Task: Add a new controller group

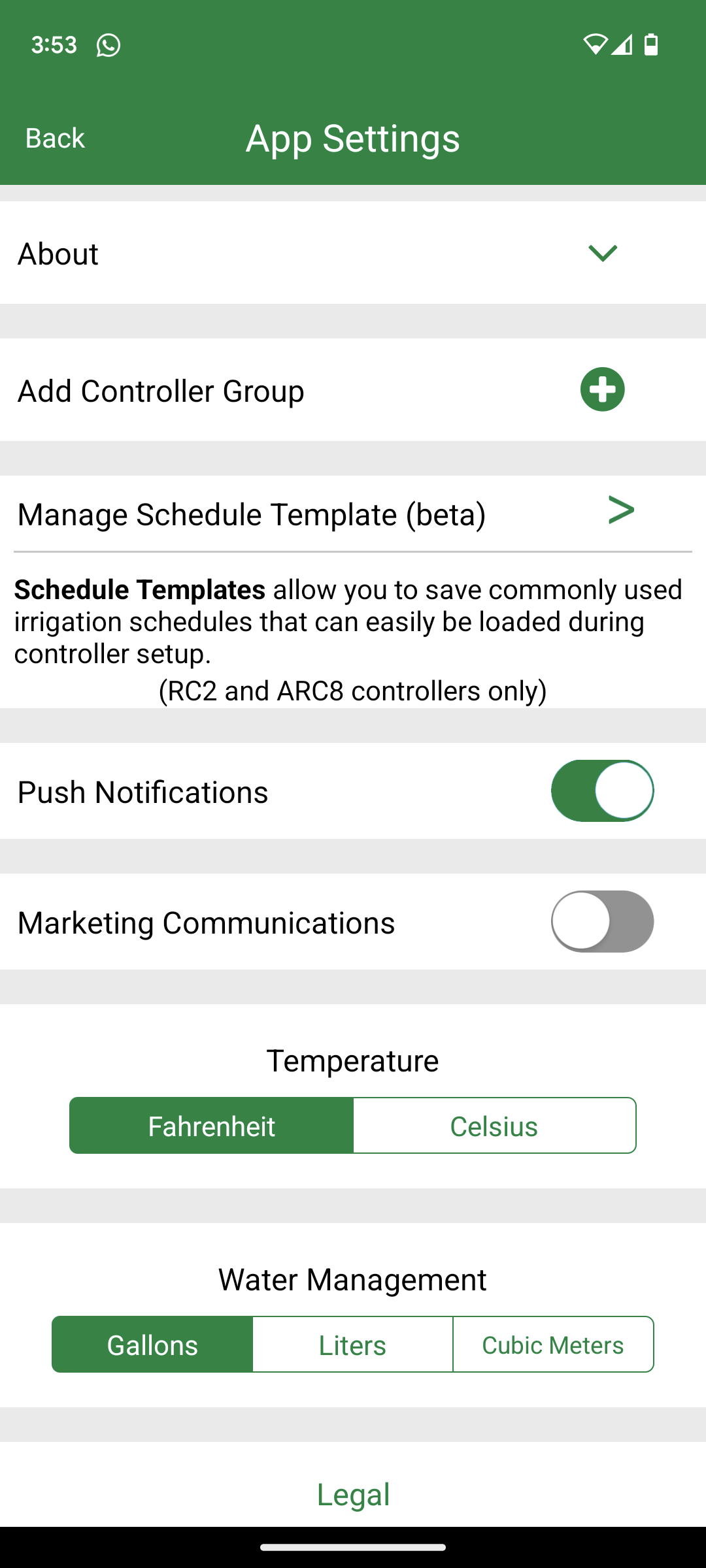Action: click(602, 389)
